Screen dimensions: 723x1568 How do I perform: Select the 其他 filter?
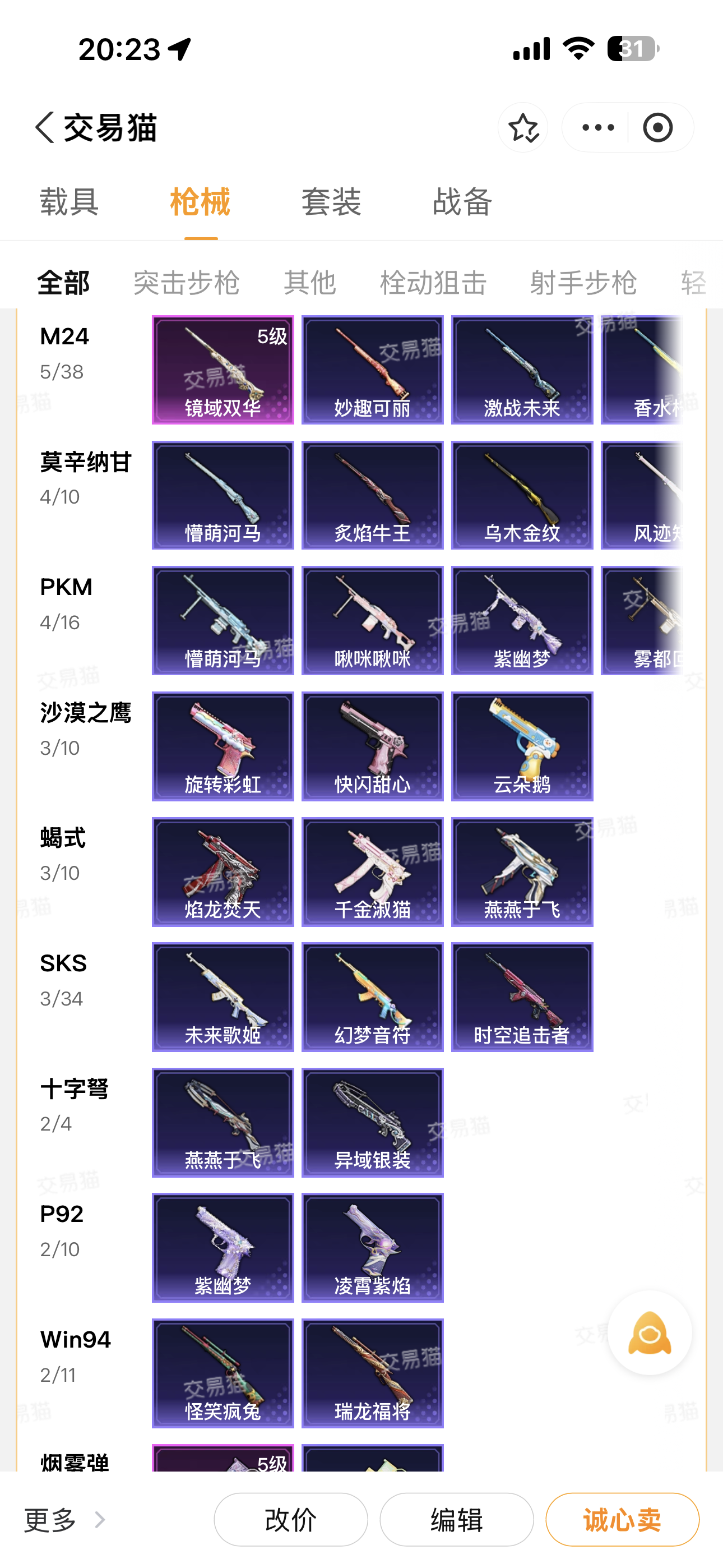pyautogui.click(x=309, y=283)
